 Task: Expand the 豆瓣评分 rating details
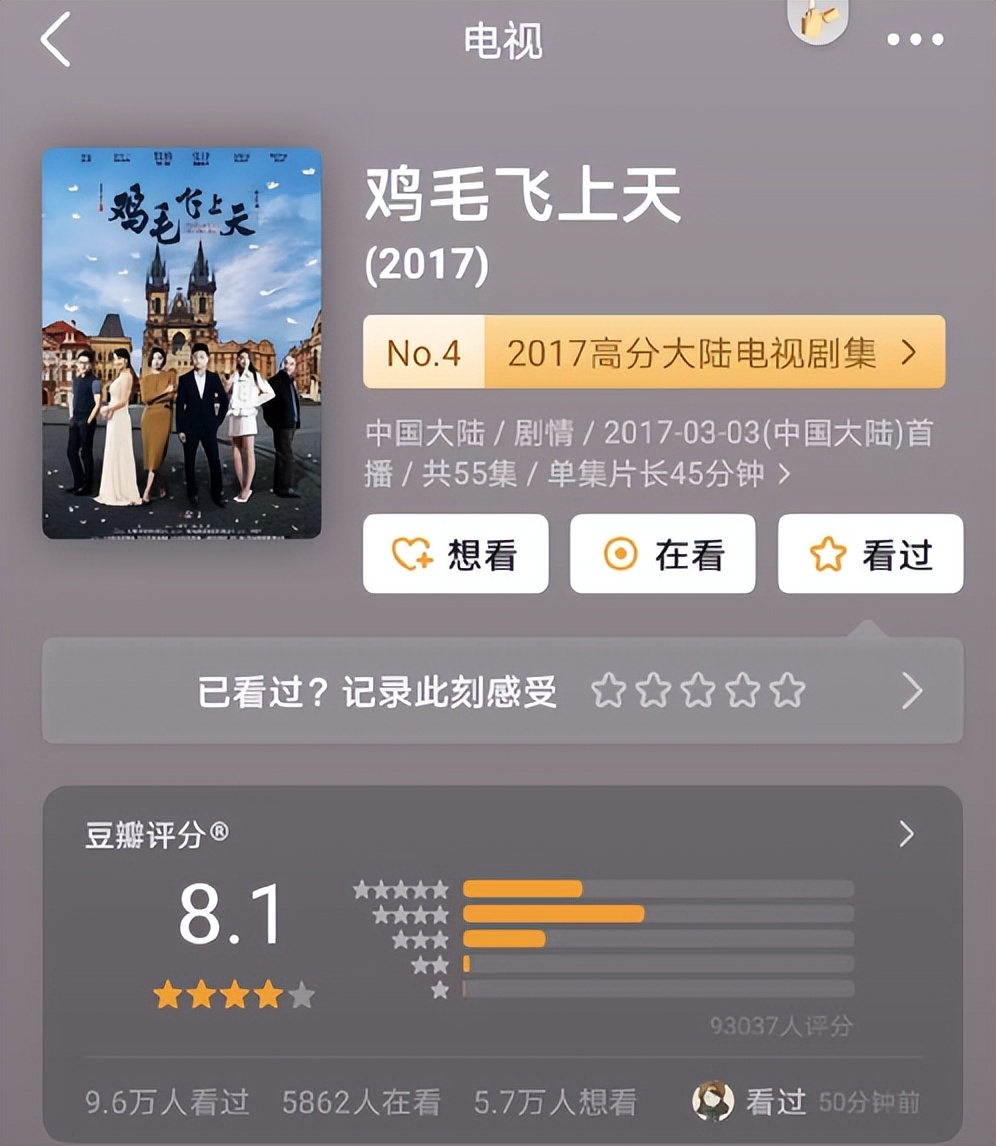point(906,834)
